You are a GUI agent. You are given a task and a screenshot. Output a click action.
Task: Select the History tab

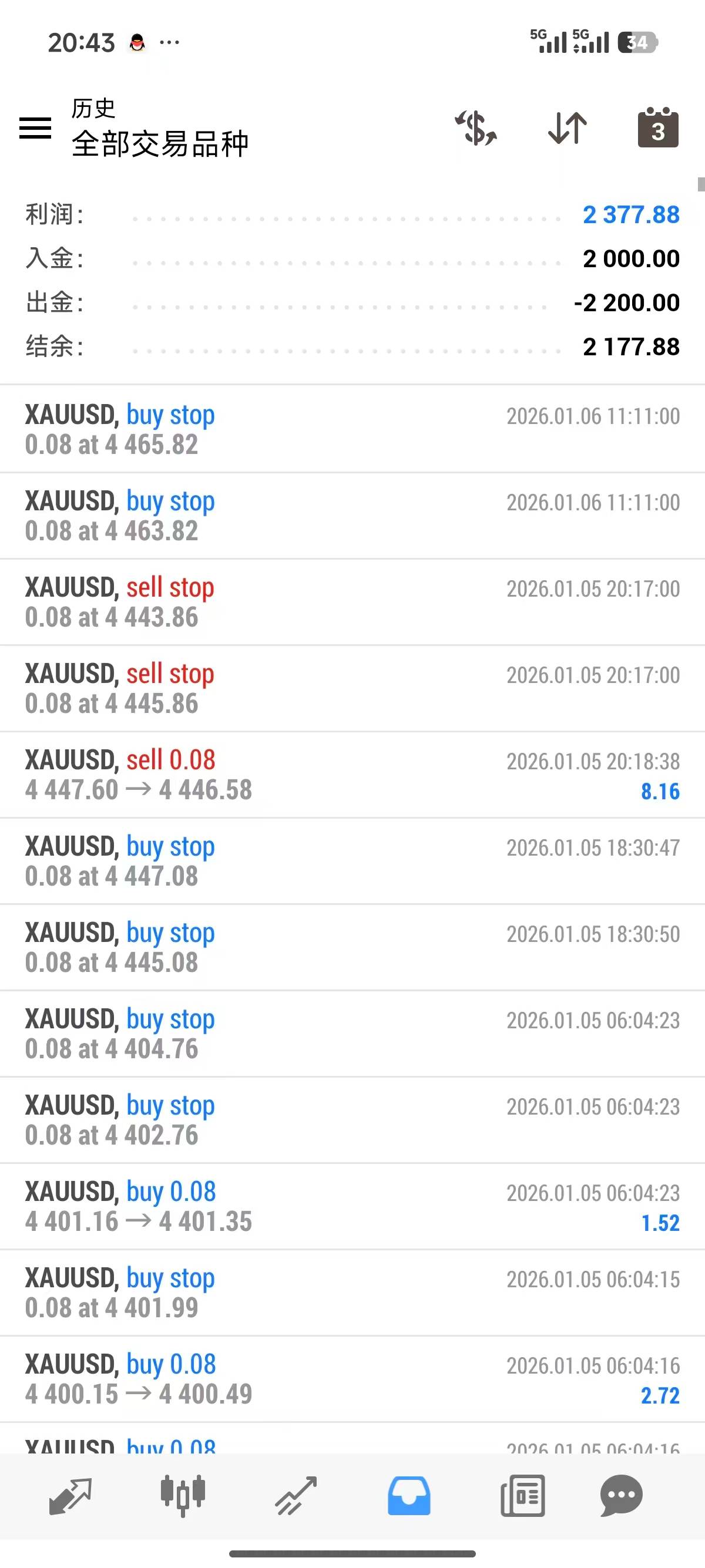point(409,1495)
